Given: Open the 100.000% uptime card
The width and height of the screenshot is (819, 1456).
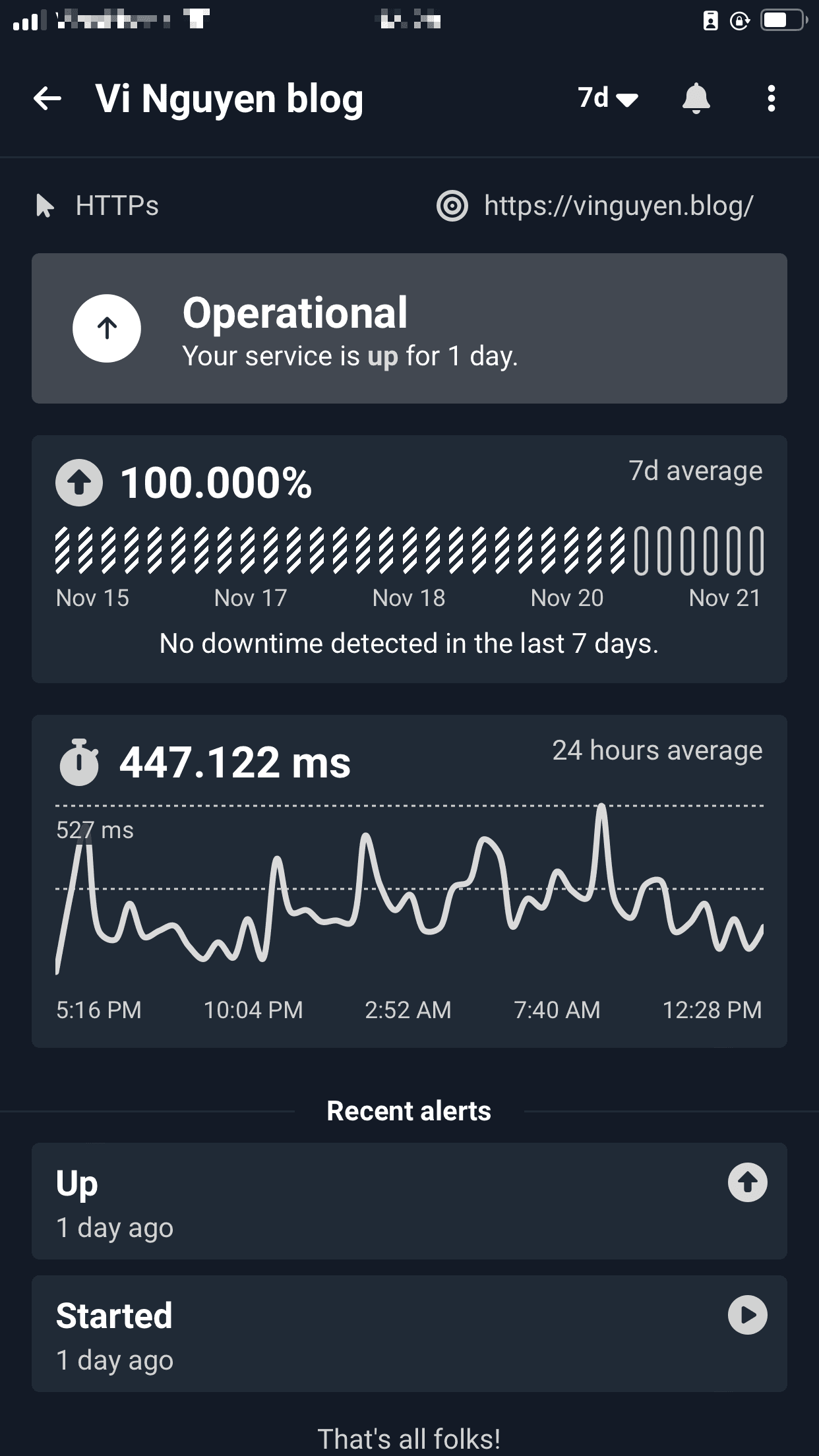Looking at the screenshot, I should click(x=409, y=558).
